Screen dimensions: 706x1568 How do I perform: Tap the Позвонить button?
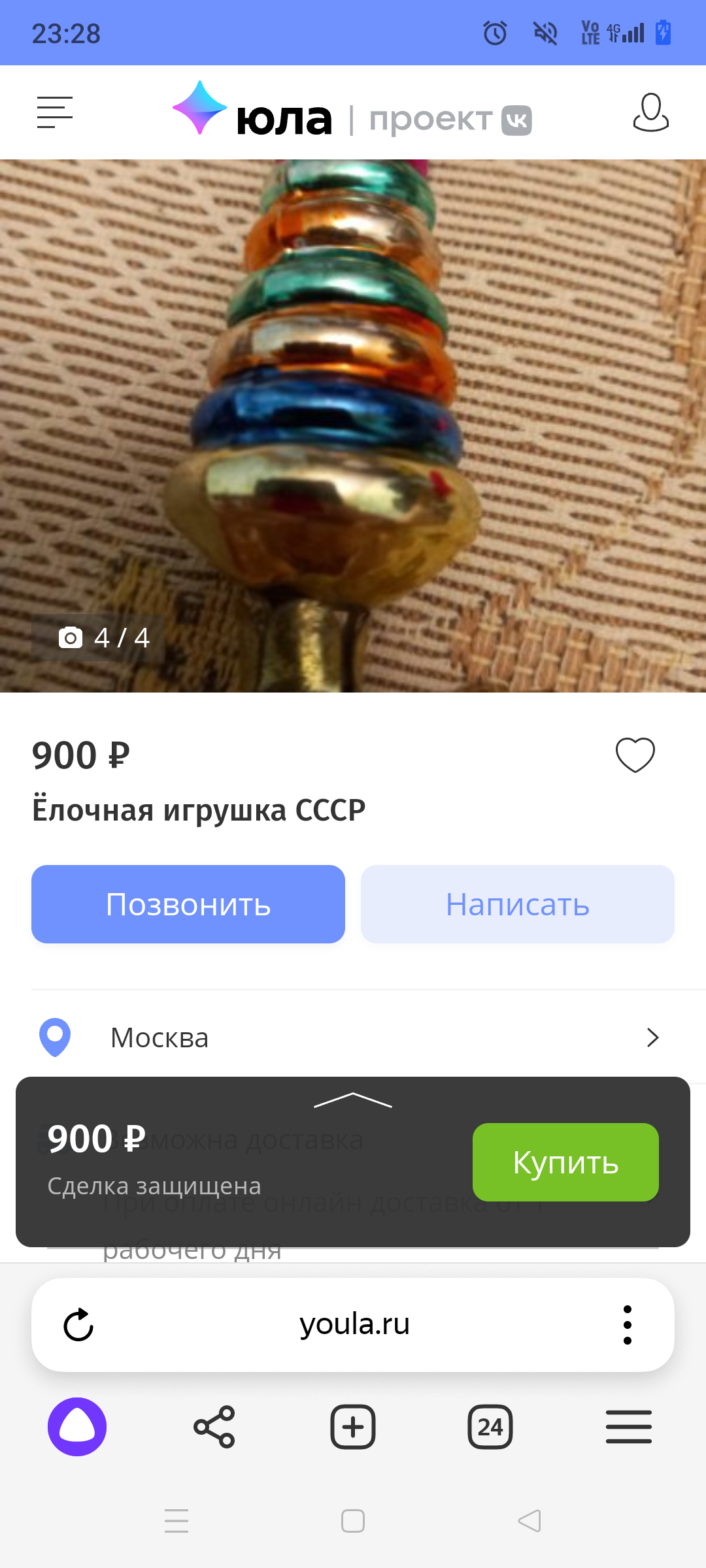pyautogui.click(x=188, y=904)
